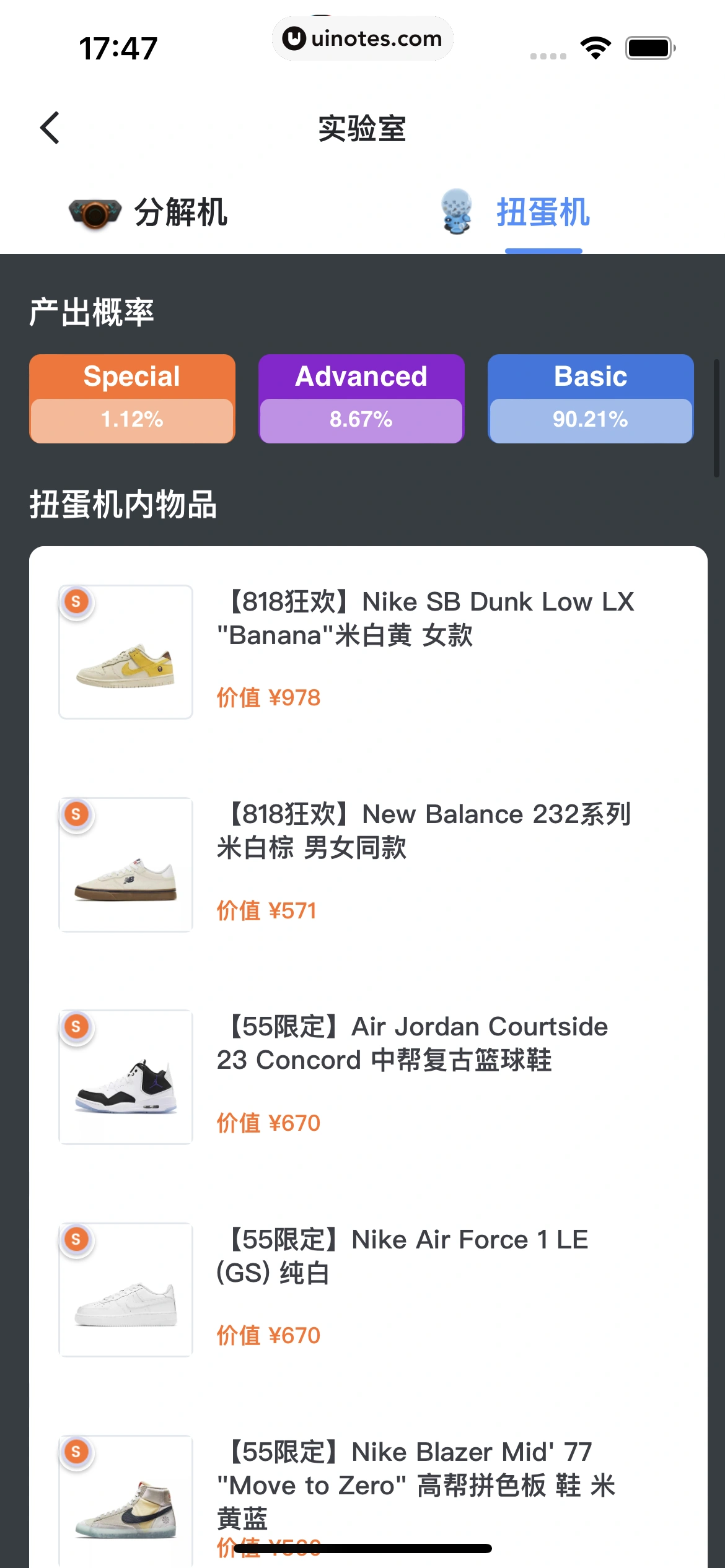Screen dimensions: 725x1568
Task: Select the 扭蛋机 tab
Action: coord(516,212)
